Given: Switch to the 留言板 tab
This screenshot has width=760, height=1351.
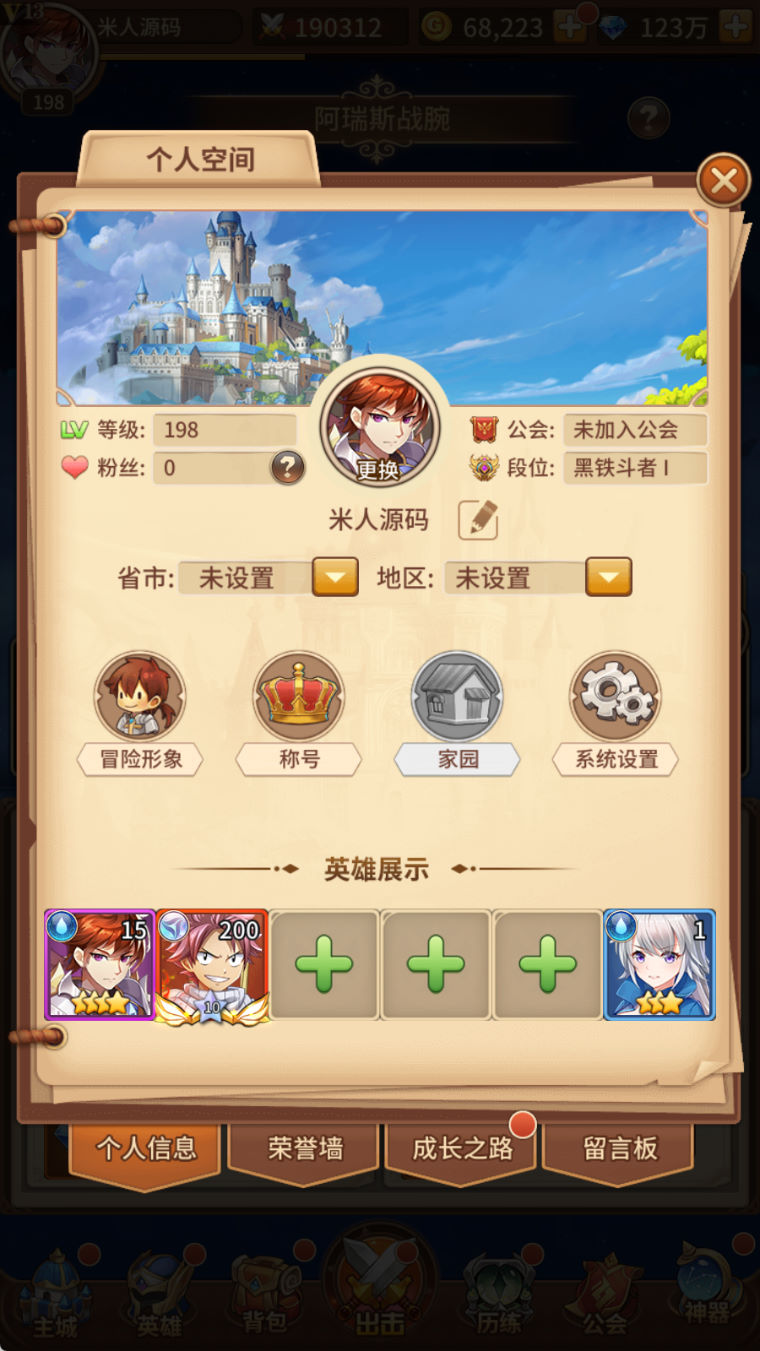Looking at the screenshot, I should [x=619, y=1150].
